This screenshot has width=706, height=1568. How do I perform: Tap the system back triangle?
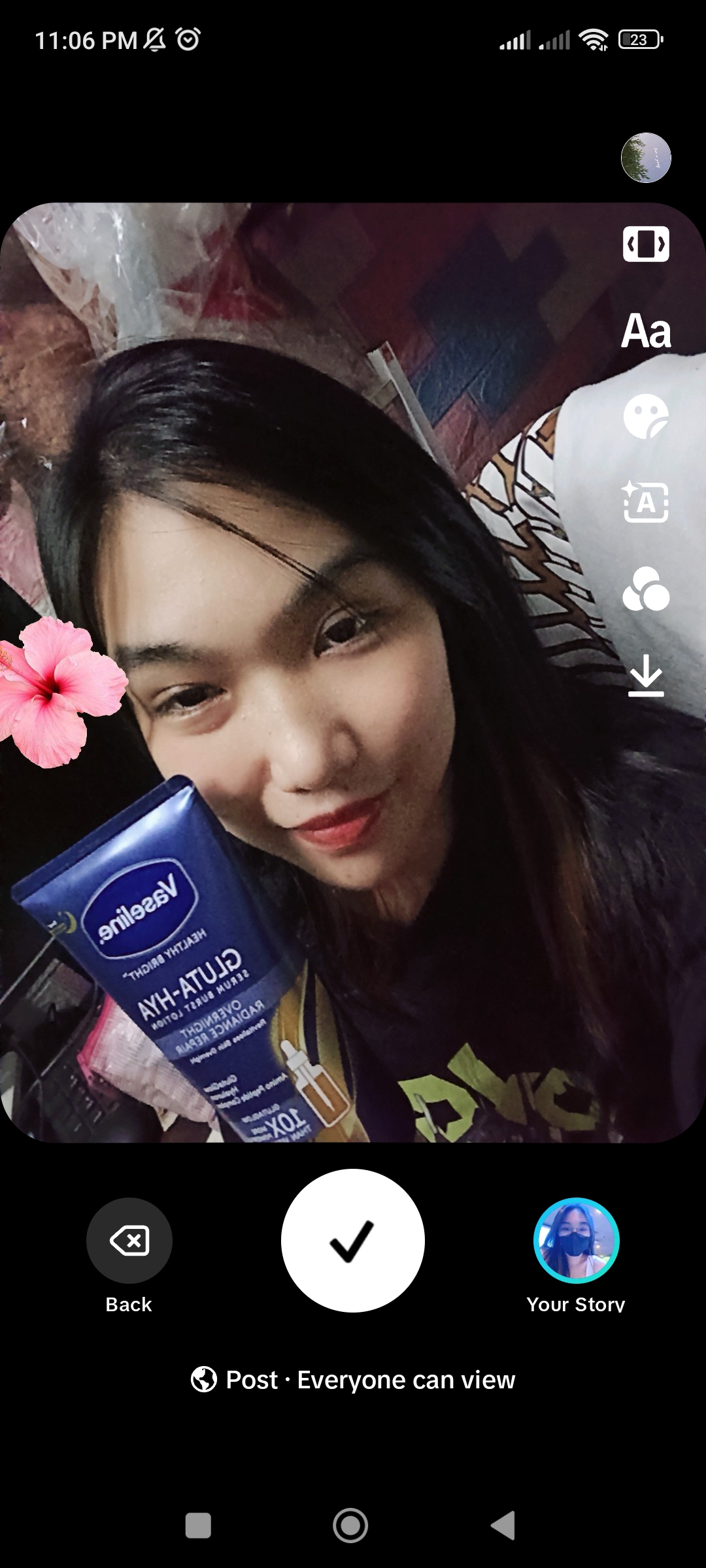[503, 1526]
